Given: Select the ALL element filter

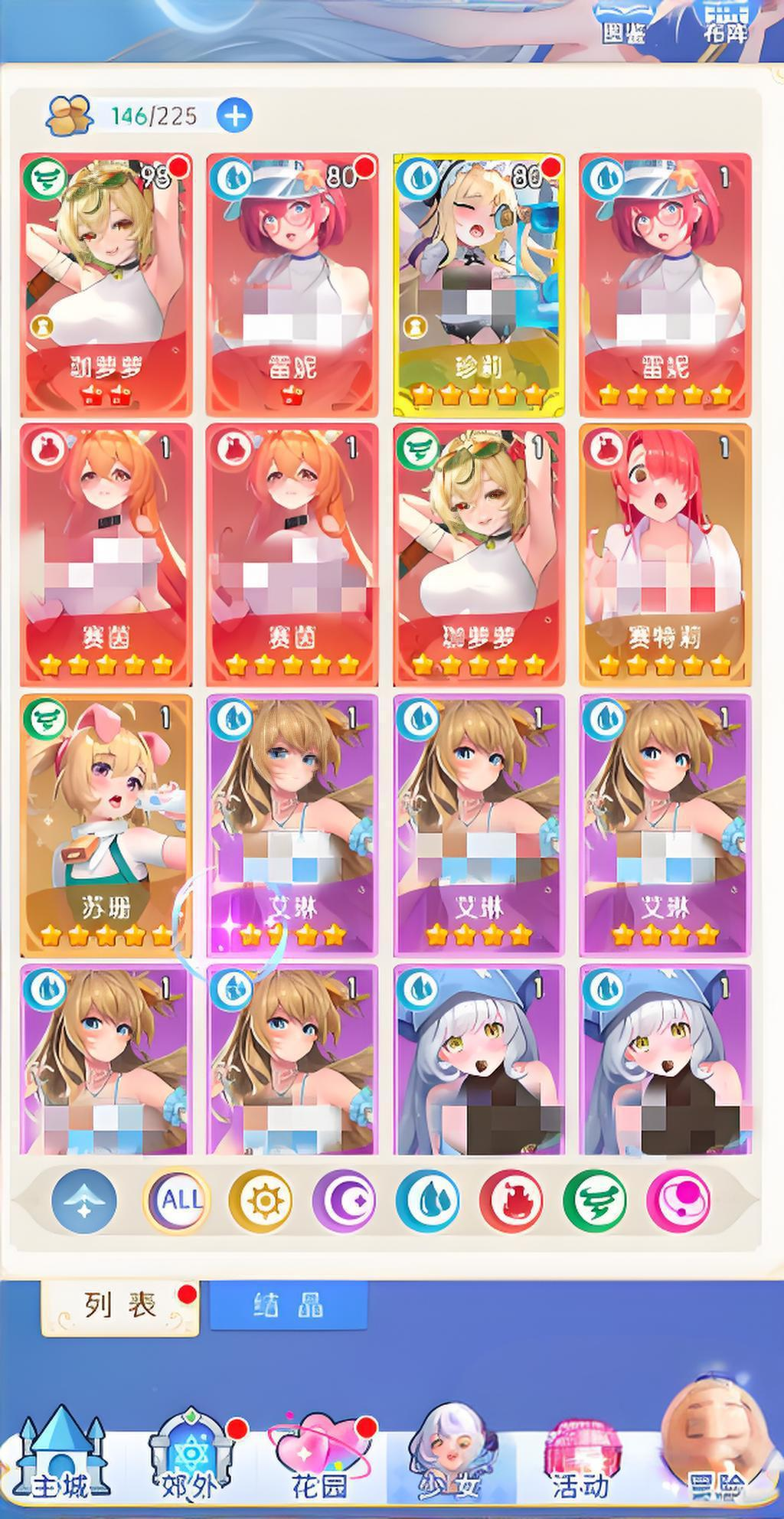Looking at the screenshot, I should [178, 1200].
